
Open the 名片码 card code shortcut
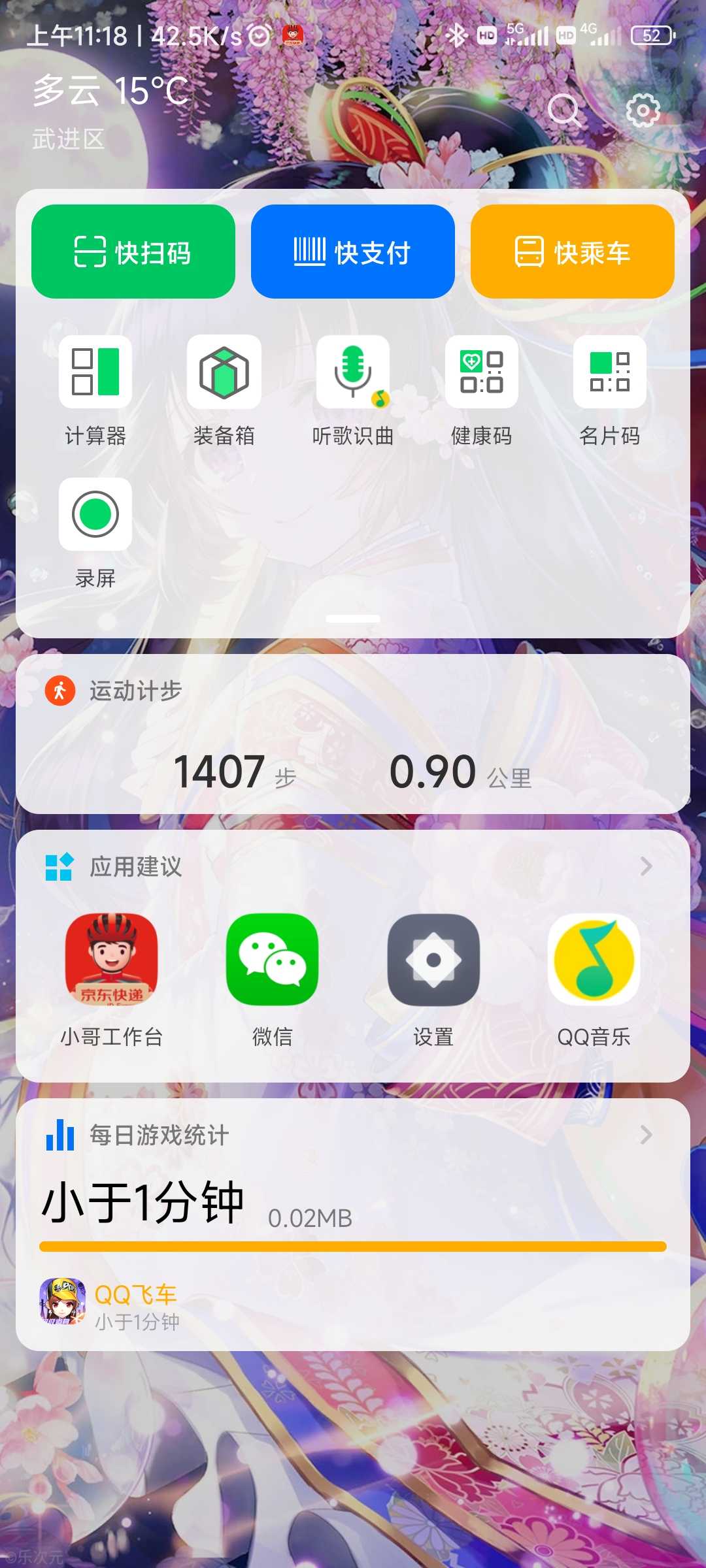pos(610,391)
